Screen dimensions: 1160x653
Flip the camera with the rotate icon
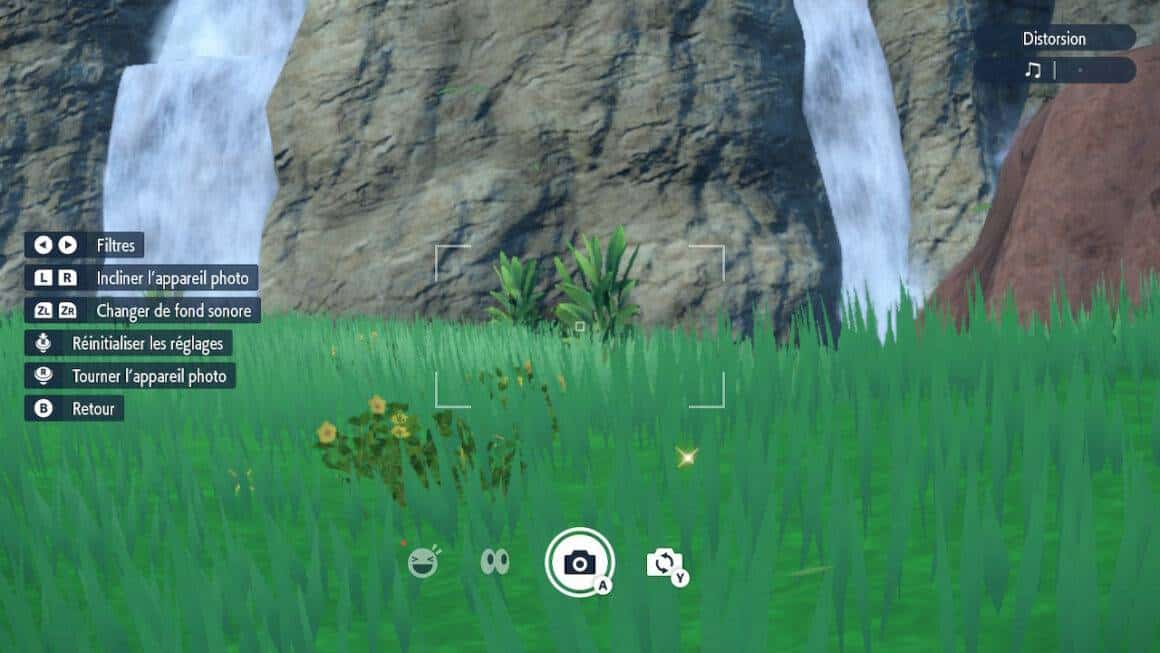pos(662,562)
